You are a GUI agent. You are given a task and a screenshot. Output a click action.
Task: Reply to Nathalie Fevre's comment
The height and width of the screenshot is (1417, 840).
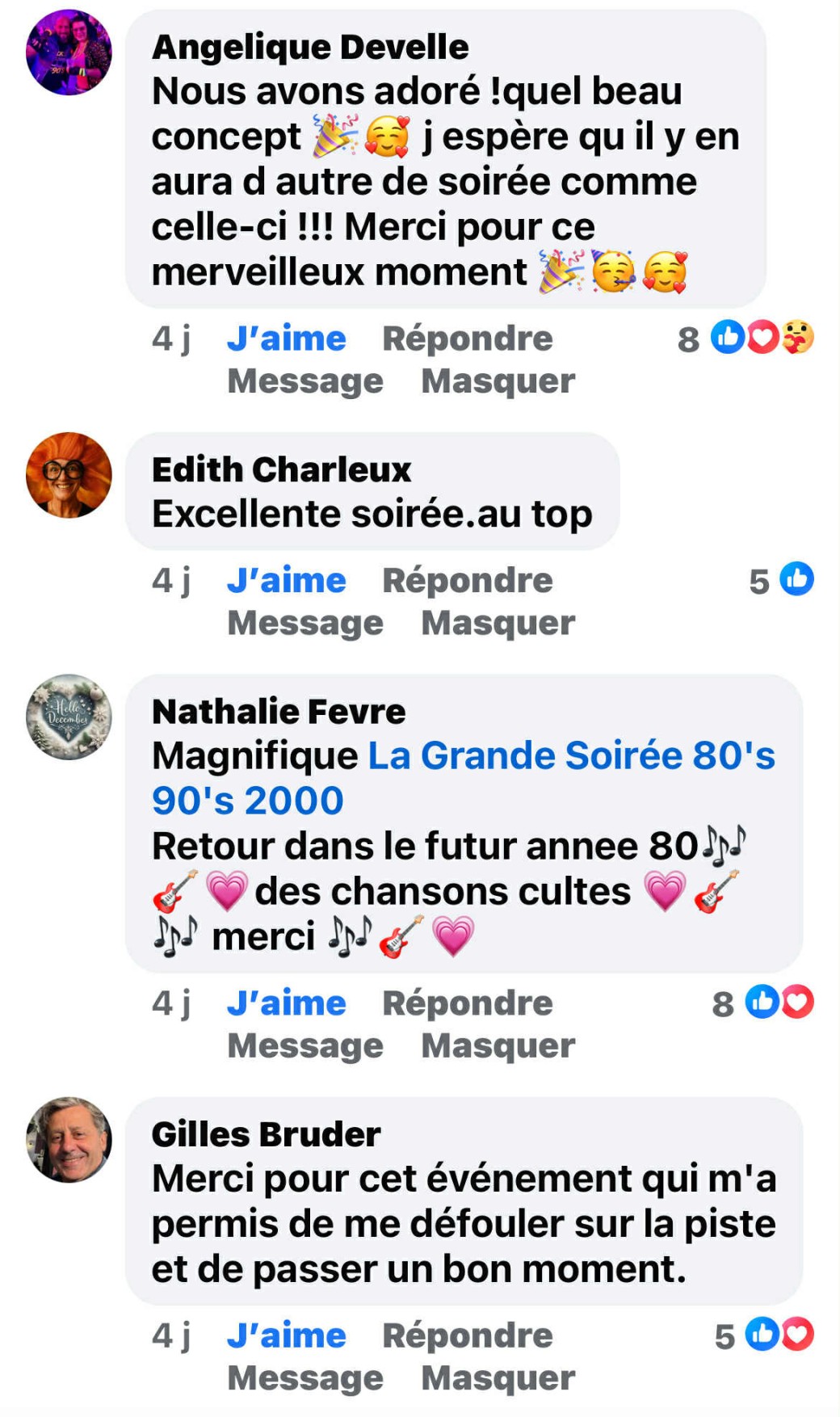[x=467, y=1003]
